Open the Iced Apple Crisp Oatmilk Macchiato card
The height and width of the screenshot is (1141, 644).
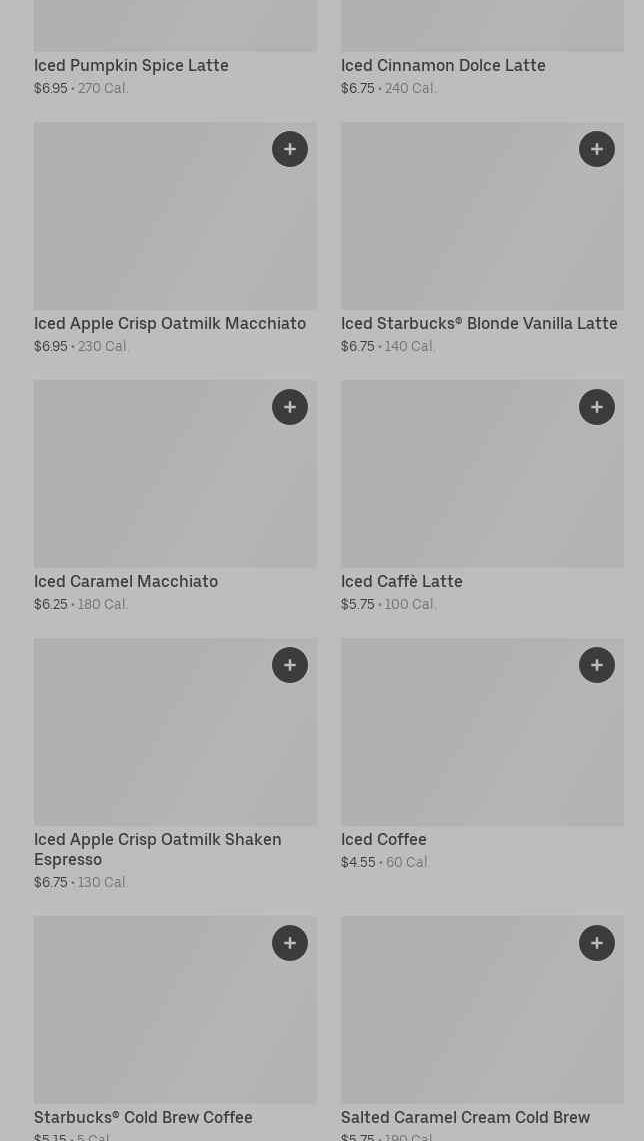[x=160, y=230]
